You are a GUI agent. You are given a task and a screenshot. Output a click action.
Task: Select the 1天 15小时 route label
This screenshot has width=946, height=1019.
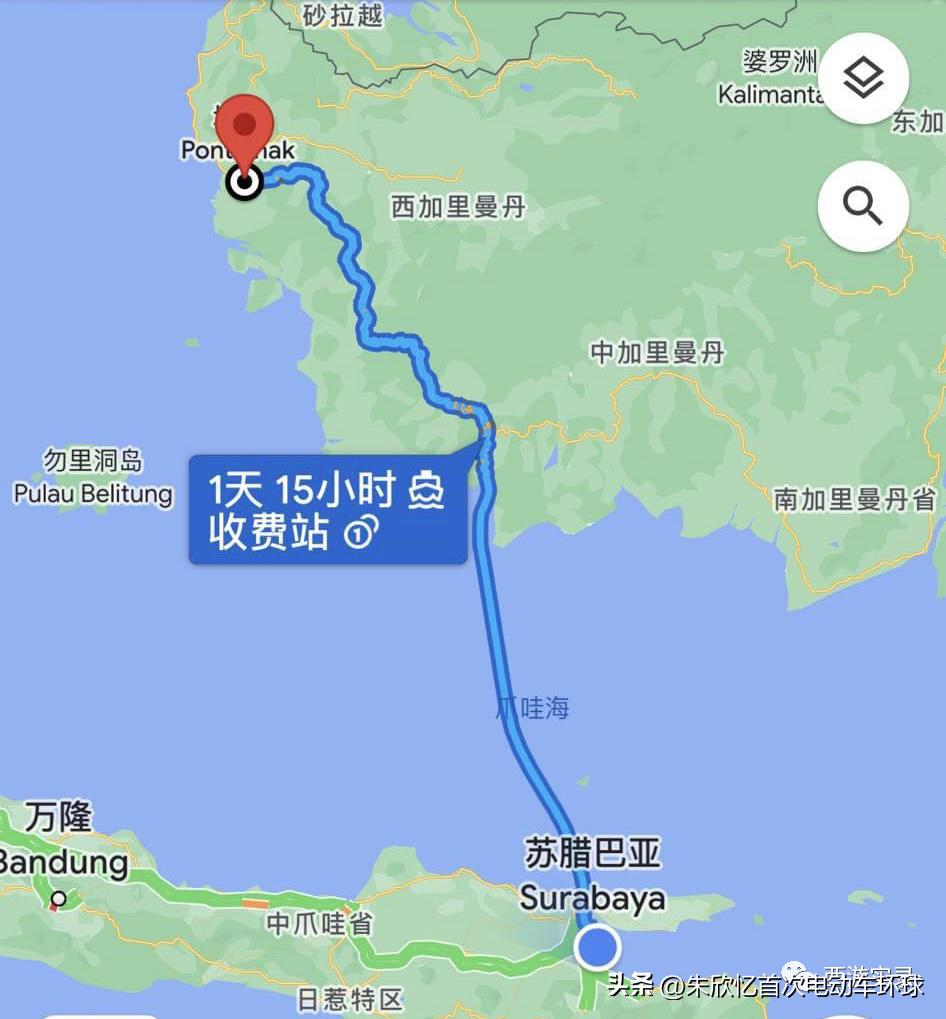coord(327,510)
